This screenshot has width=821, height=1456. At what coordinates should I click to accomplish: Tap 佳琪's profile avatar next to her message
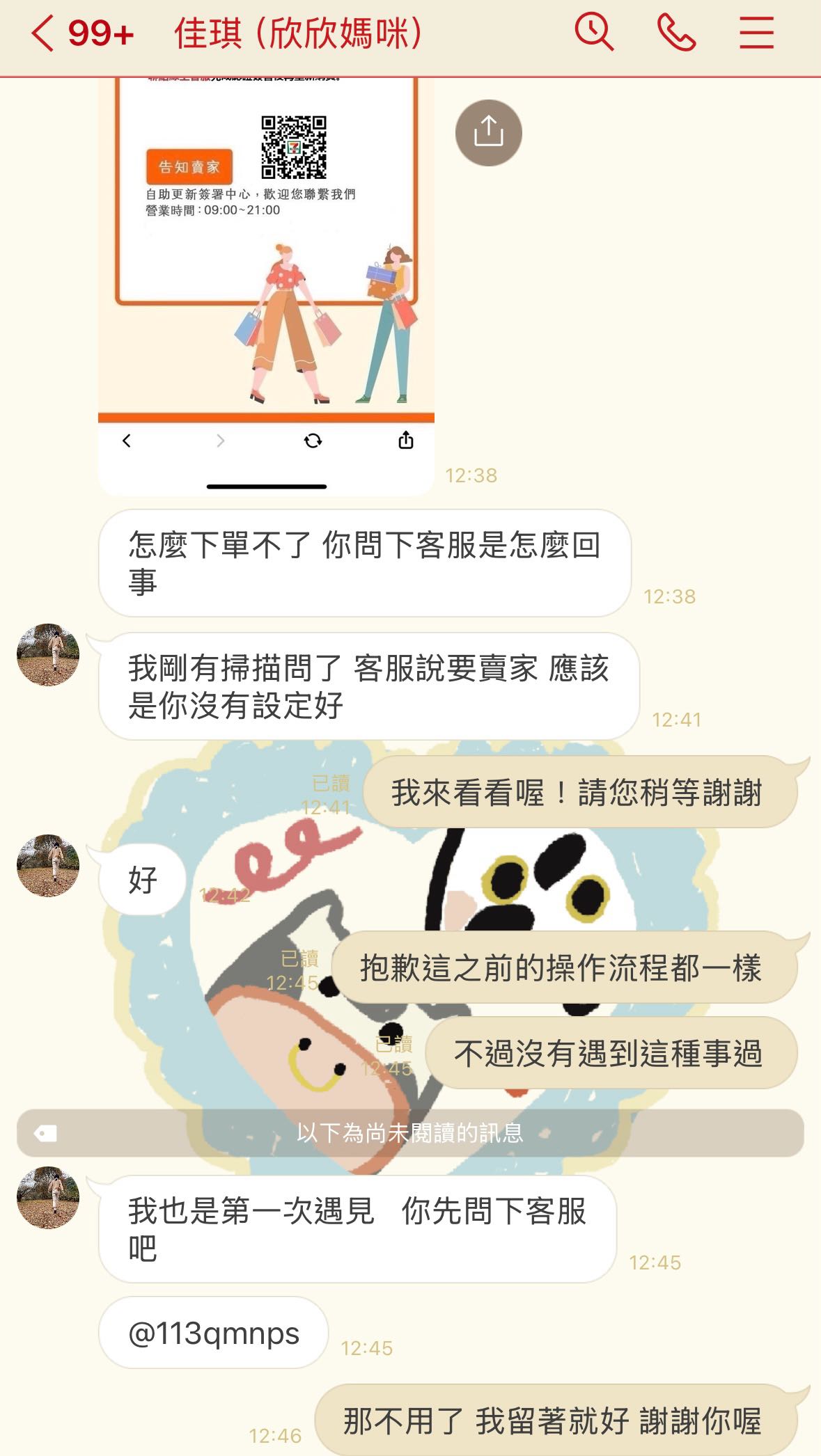[49, 654]
